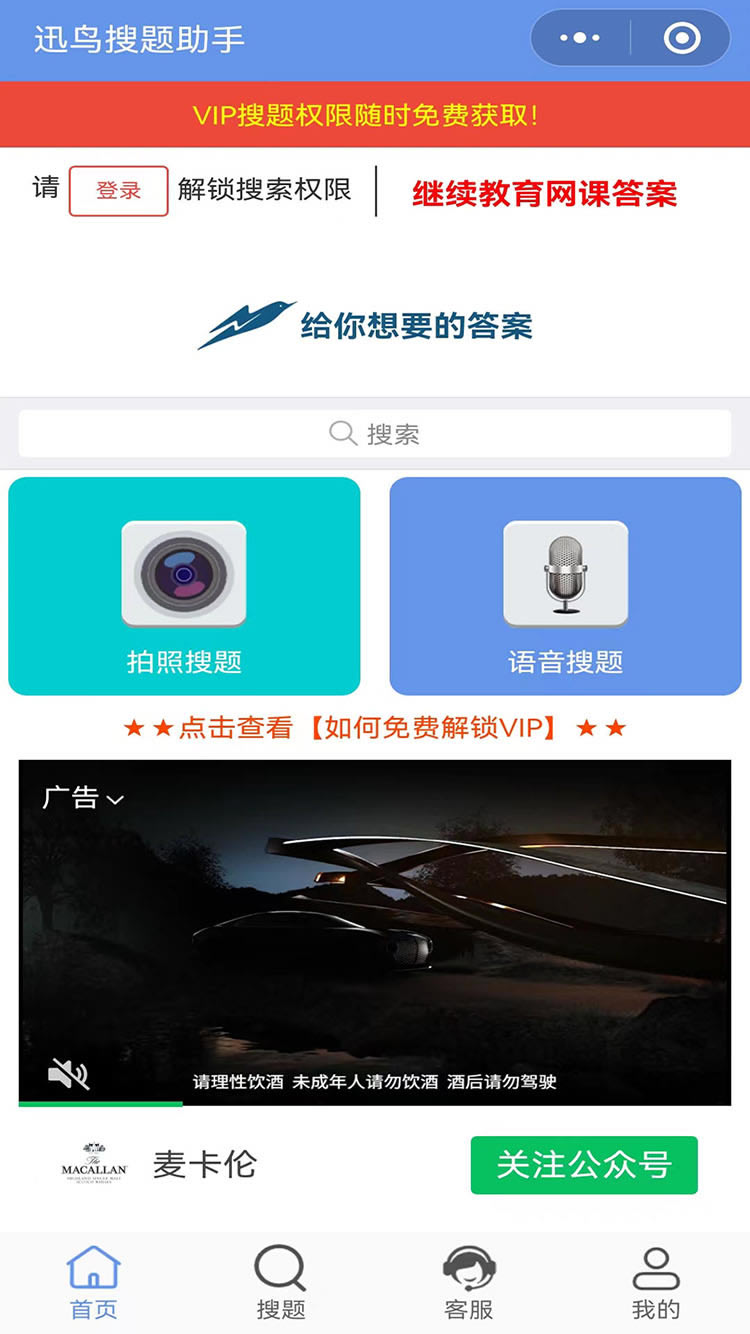Open the 客服 customer service tab
Screen dimensions: 750x1334
468,1283
